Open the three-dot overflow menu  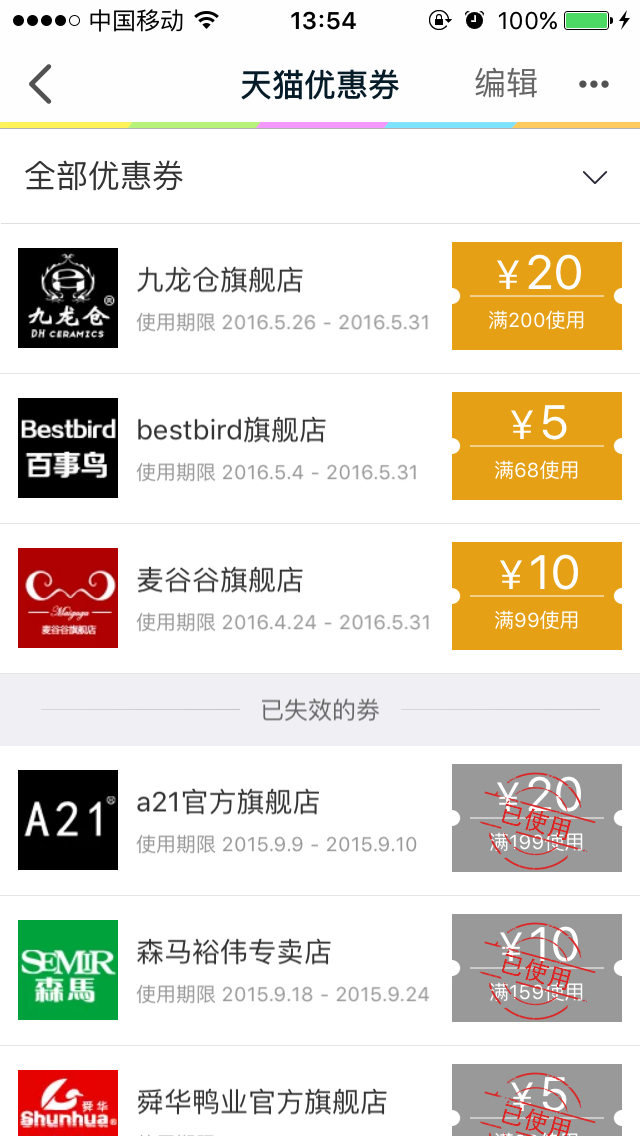594,84
